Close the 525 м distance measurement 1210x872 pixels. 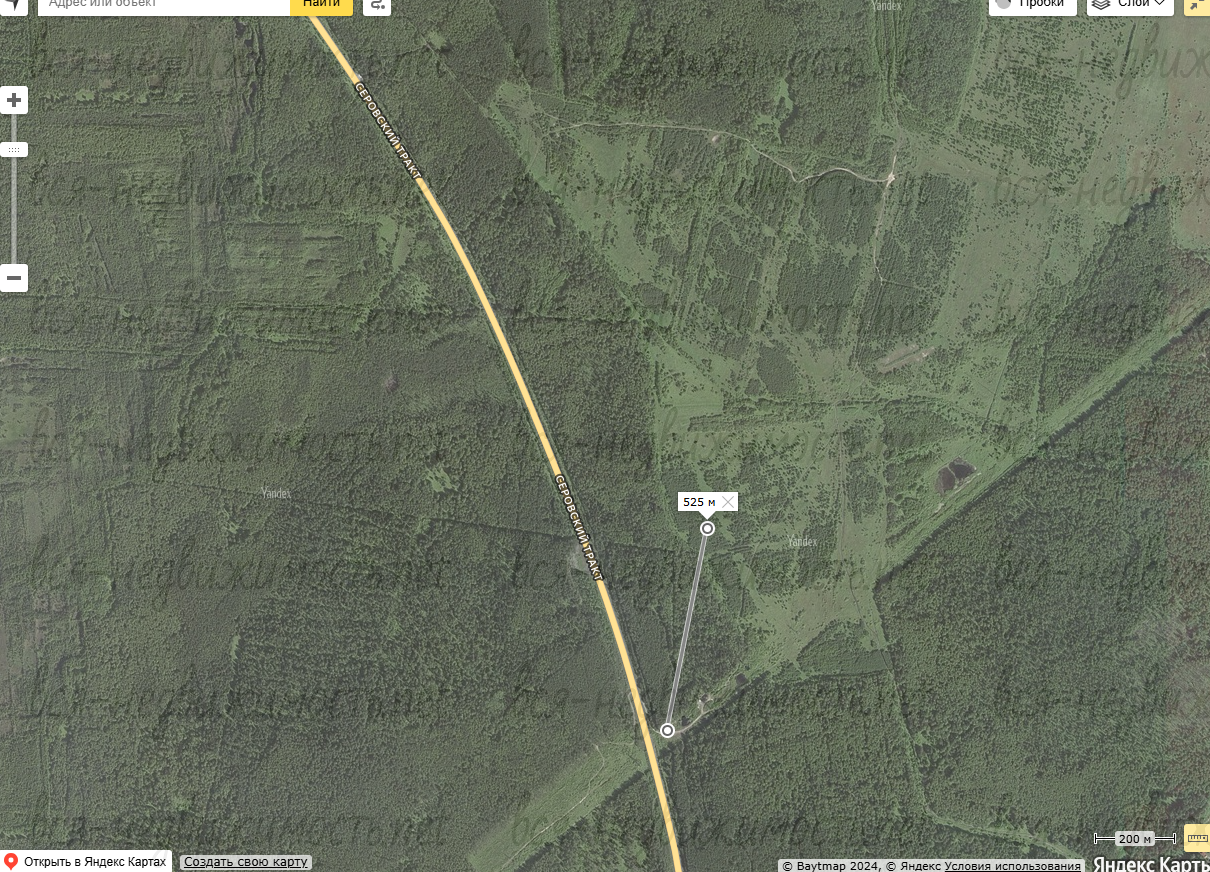pos(729,502)
